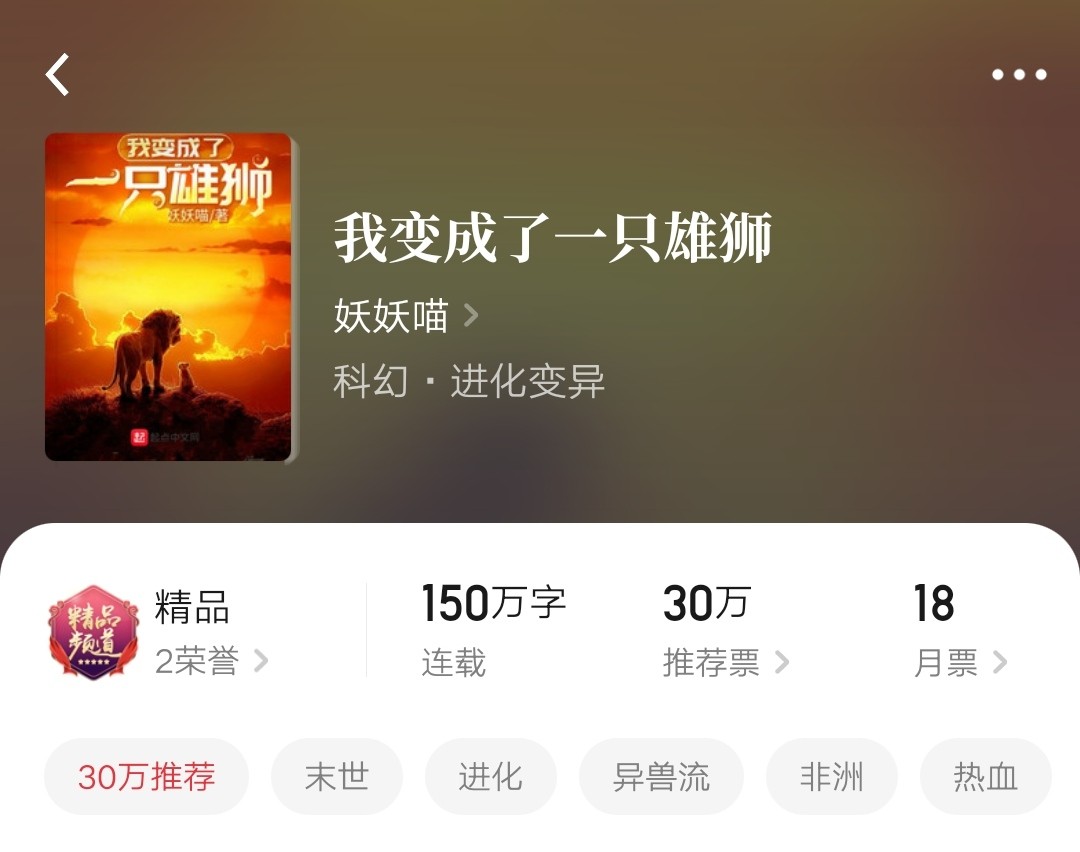Browse the 非洲 tag

point(831,777)
